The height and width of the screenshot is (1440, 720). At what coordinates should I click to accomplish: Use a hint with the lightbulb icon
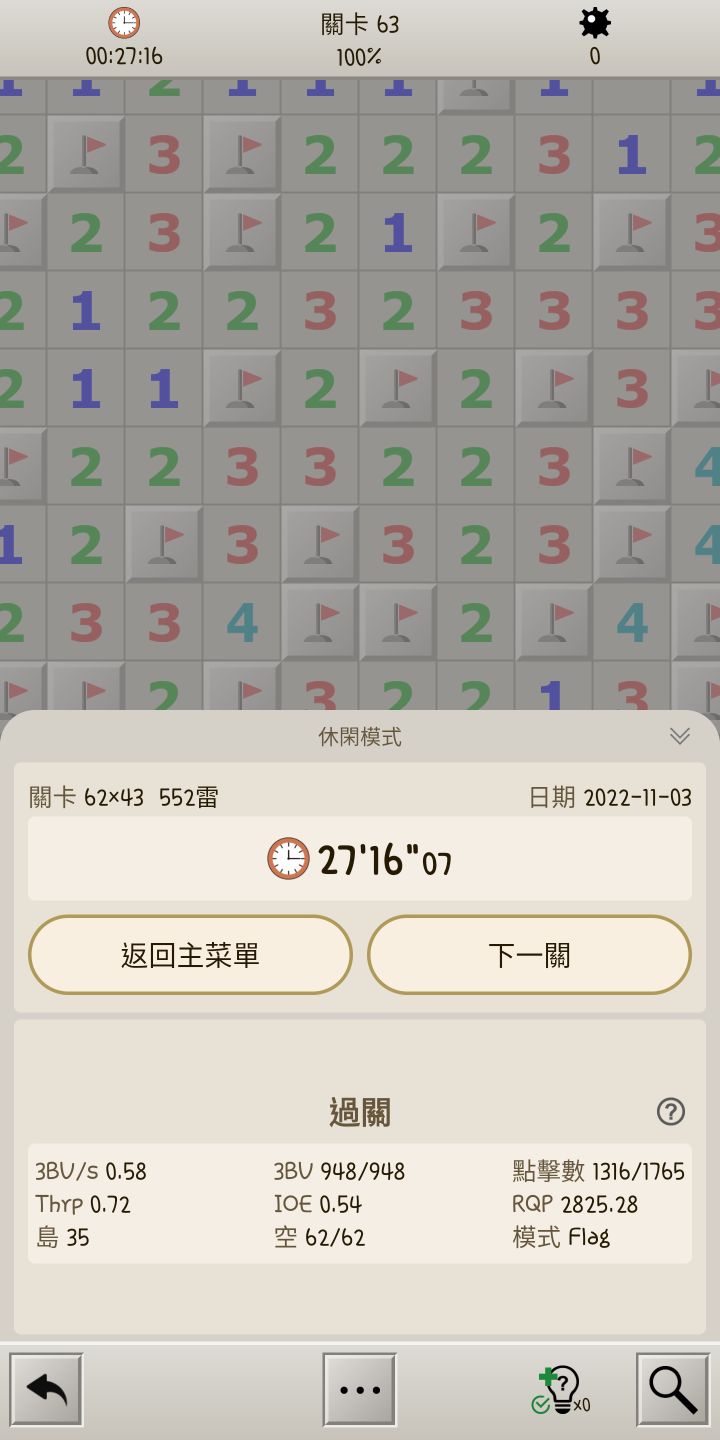click(560, 1388)
